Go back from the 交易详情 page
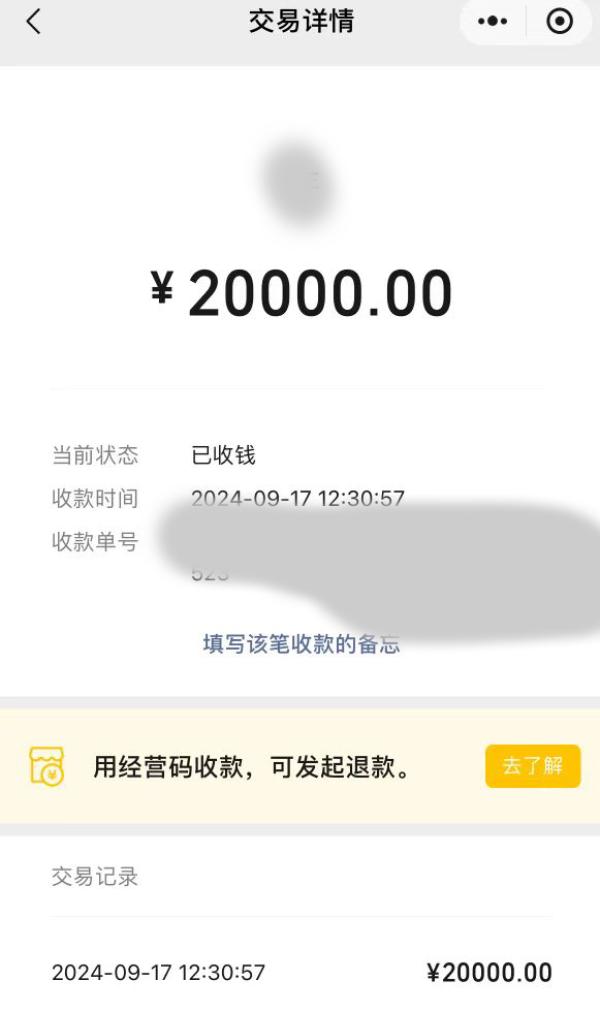This screenshot has height=1012, width=600. pyautogui.click(x=34, y=22)
